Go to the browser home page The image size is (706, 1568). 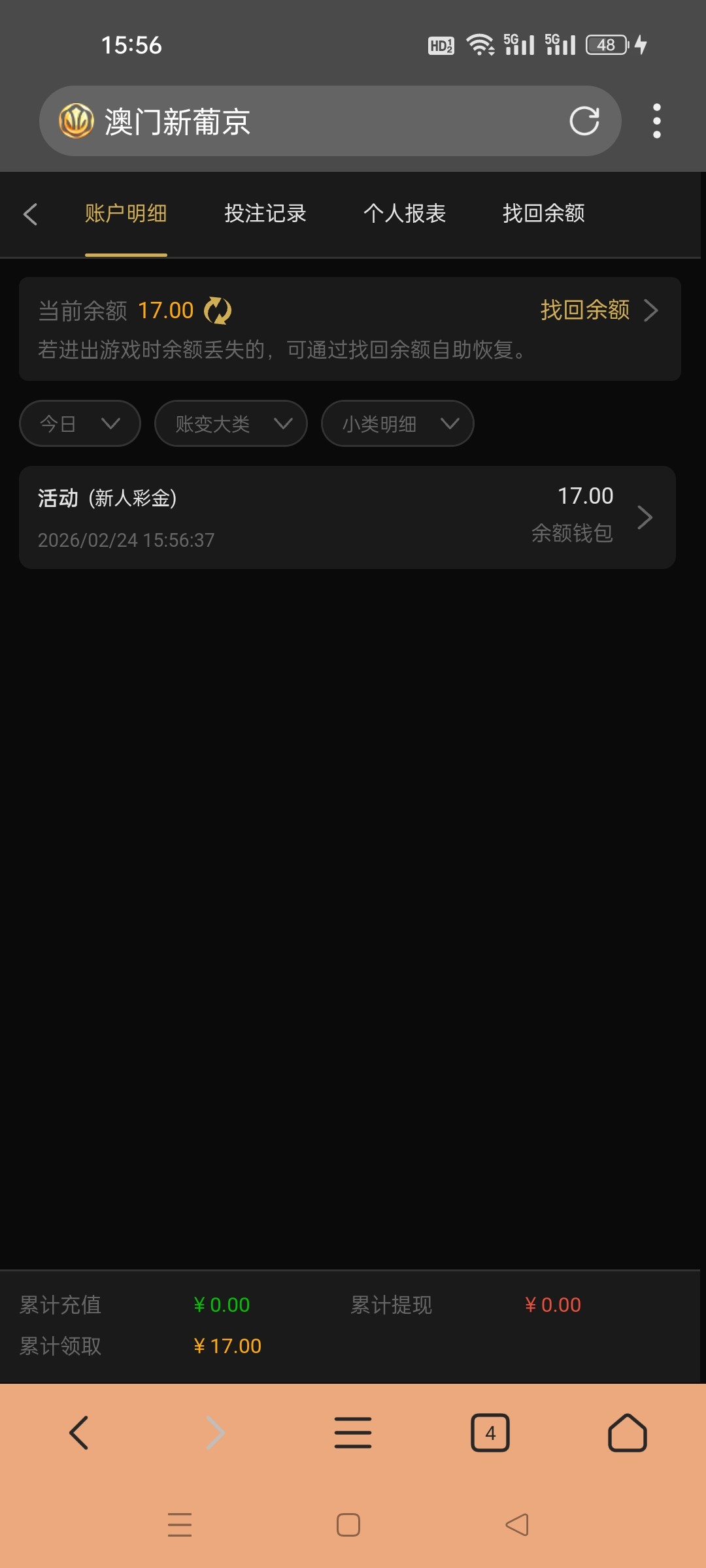pos(627,1433)
